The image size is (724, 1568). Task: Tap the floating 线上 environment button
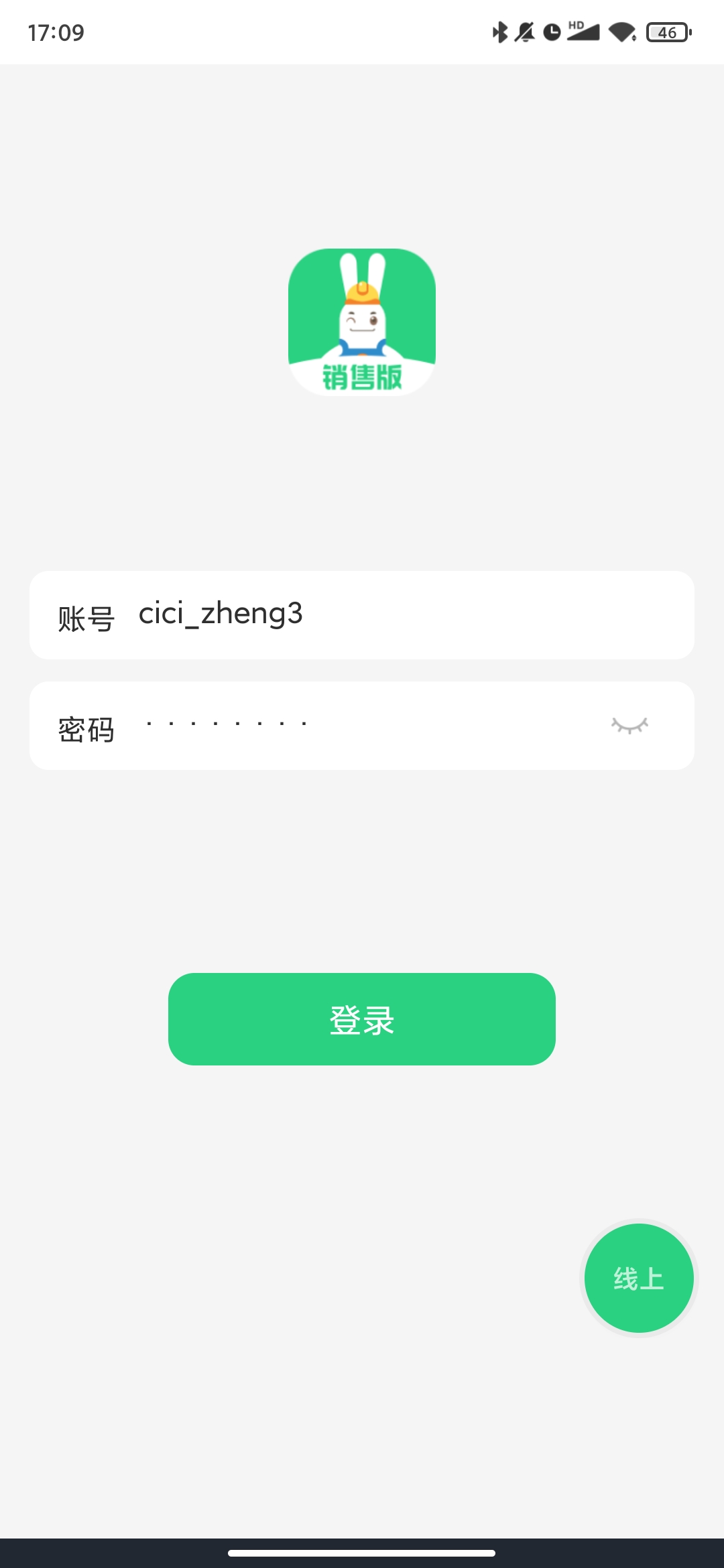[x=639, y=1279]
